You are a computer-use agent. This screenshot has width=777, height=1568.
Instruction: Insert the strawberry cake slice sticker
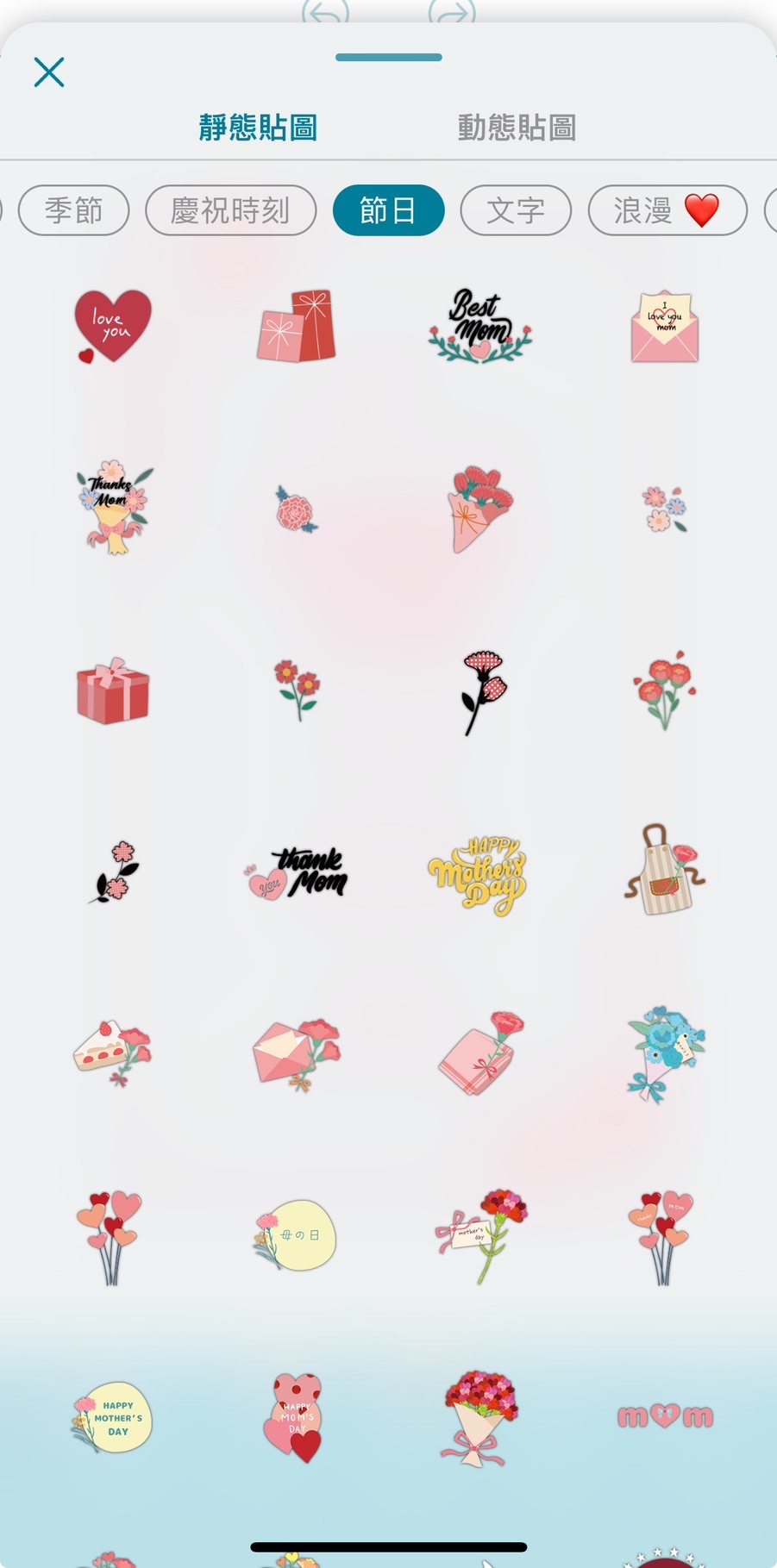tap(112, 1052)
